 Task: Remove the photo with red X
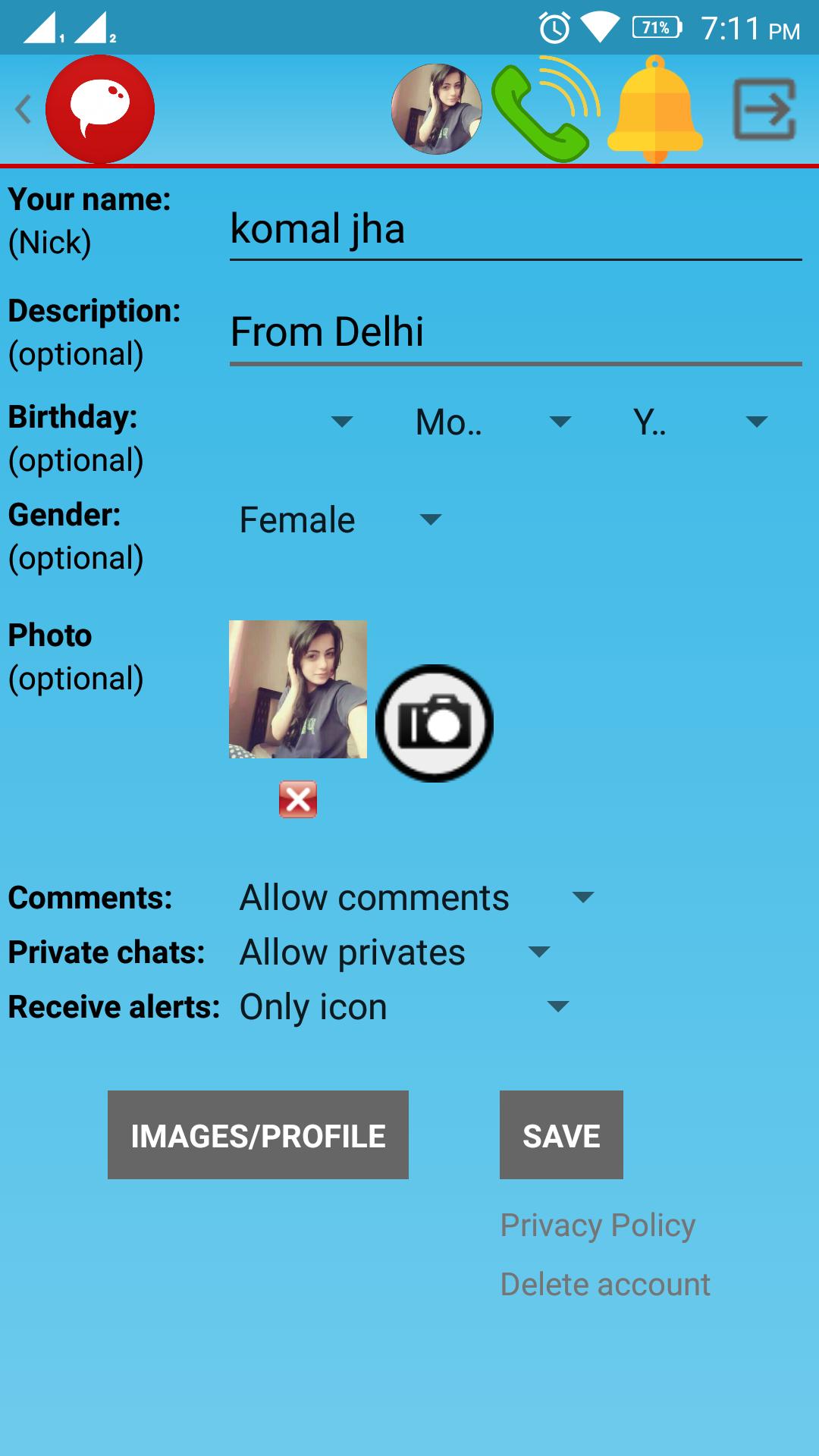(298, 799)
